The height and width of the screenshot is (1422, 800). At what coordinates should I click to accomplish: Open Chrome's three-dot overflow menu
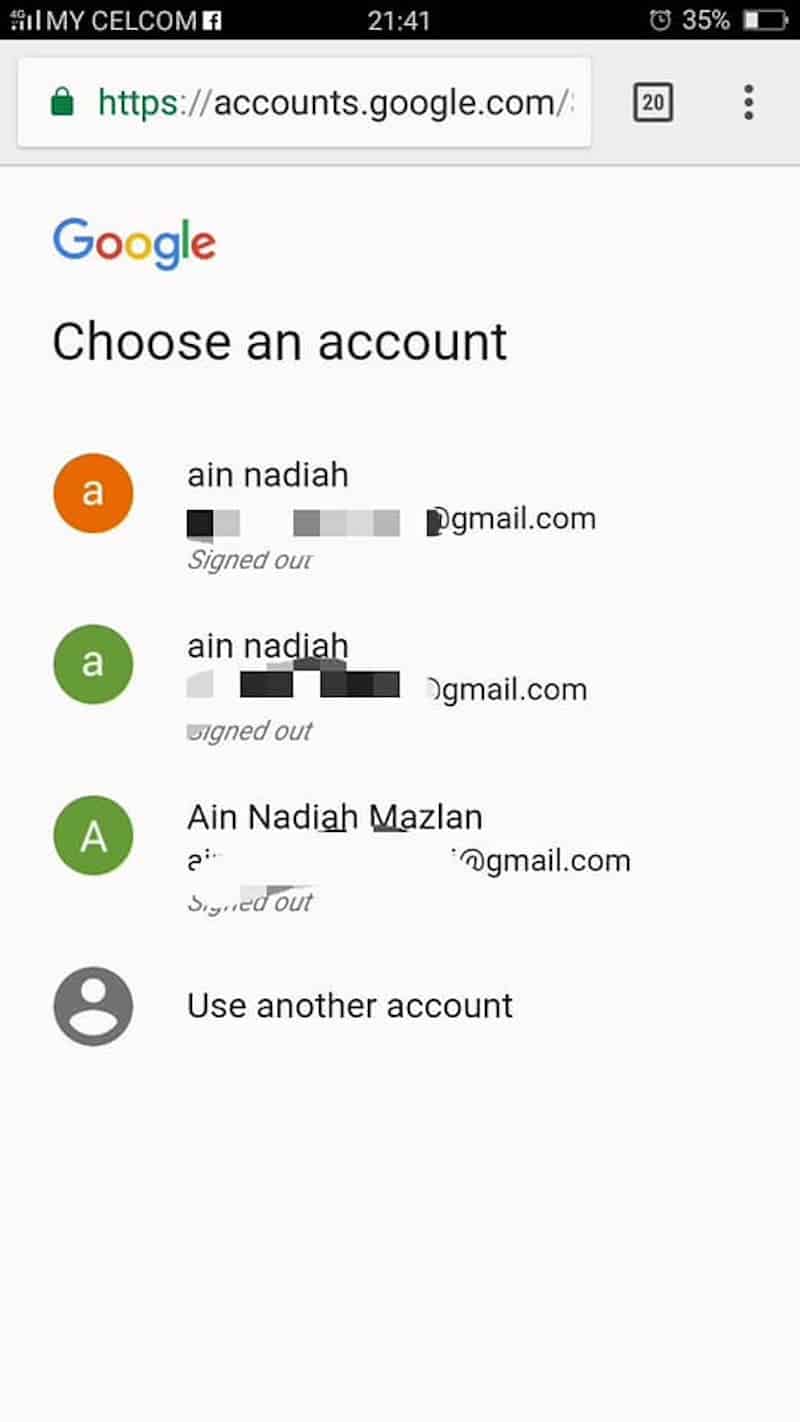[748, 102]
